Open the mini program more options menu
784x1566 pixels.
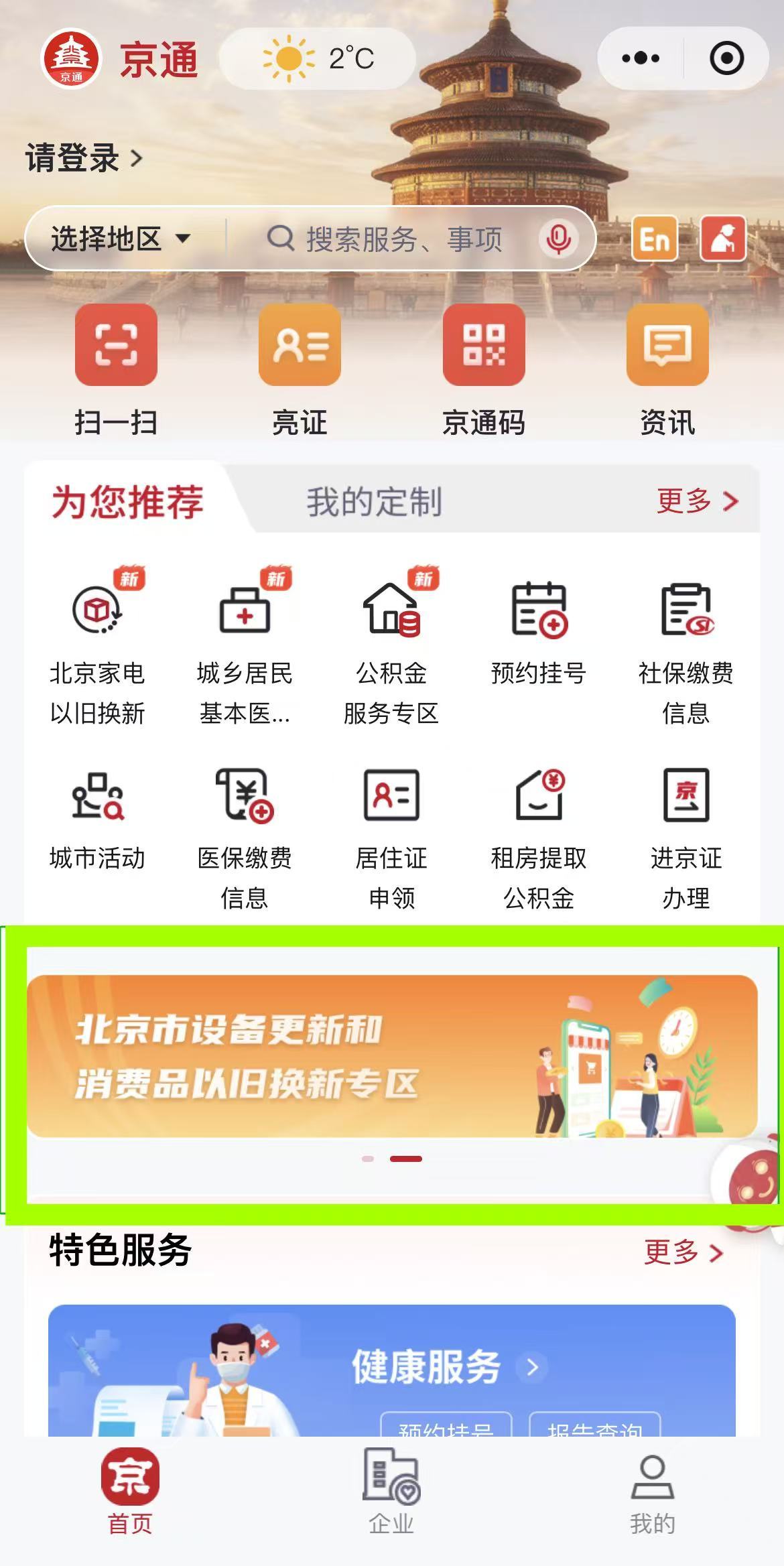641,58
